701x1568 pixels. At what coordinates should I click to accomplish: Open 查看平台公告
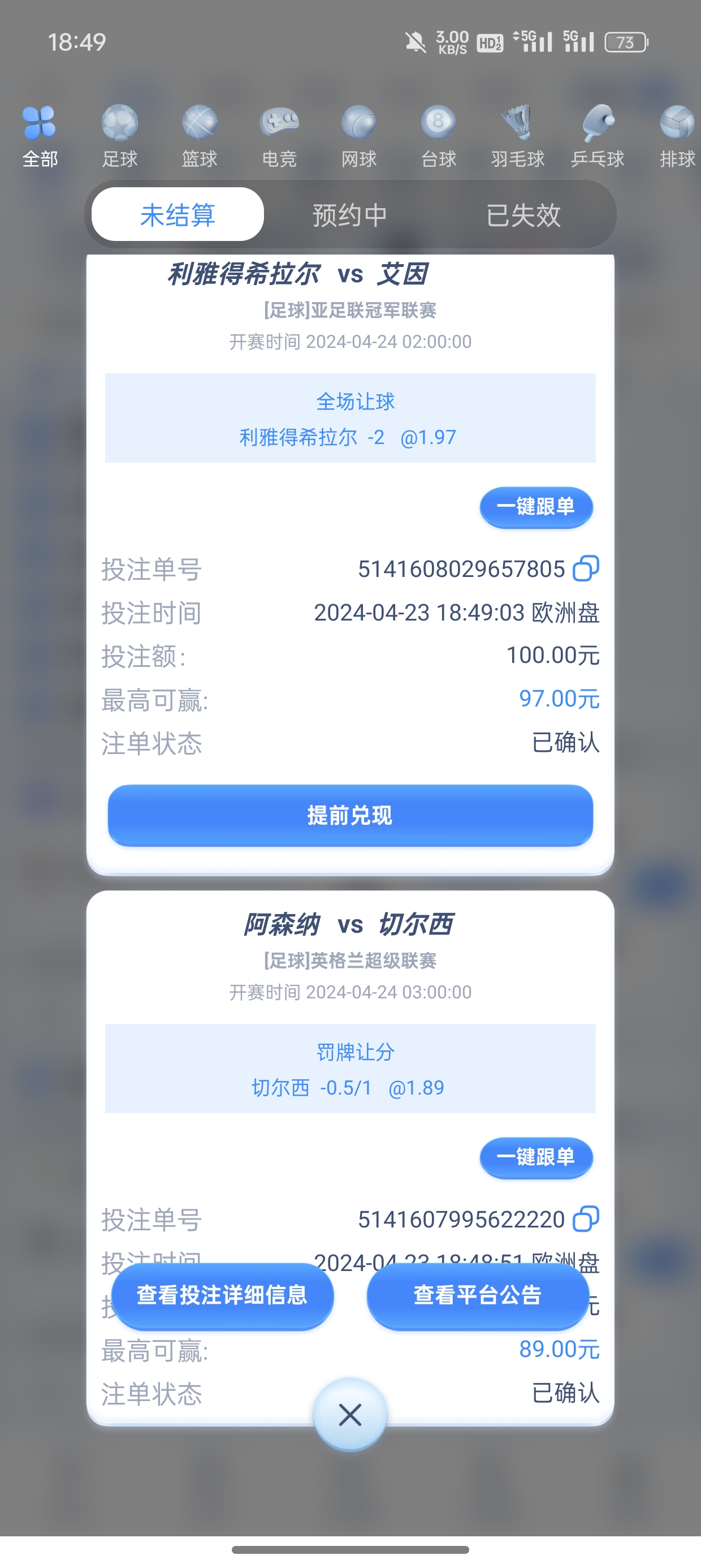click(478, 1295)
